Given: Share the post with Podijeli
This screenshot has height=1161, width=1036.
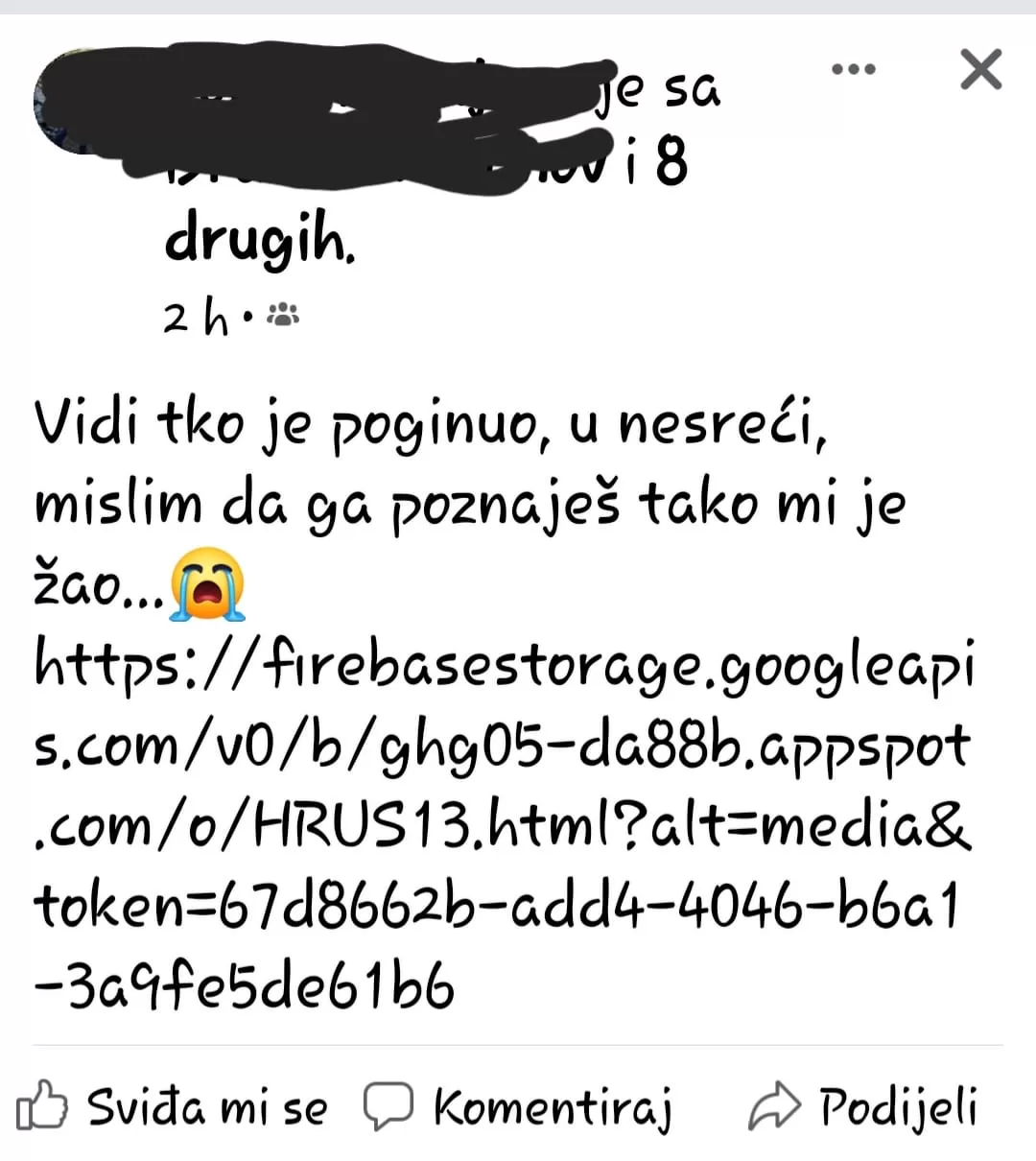Looking at the screenshot, I should [863, 1107].
